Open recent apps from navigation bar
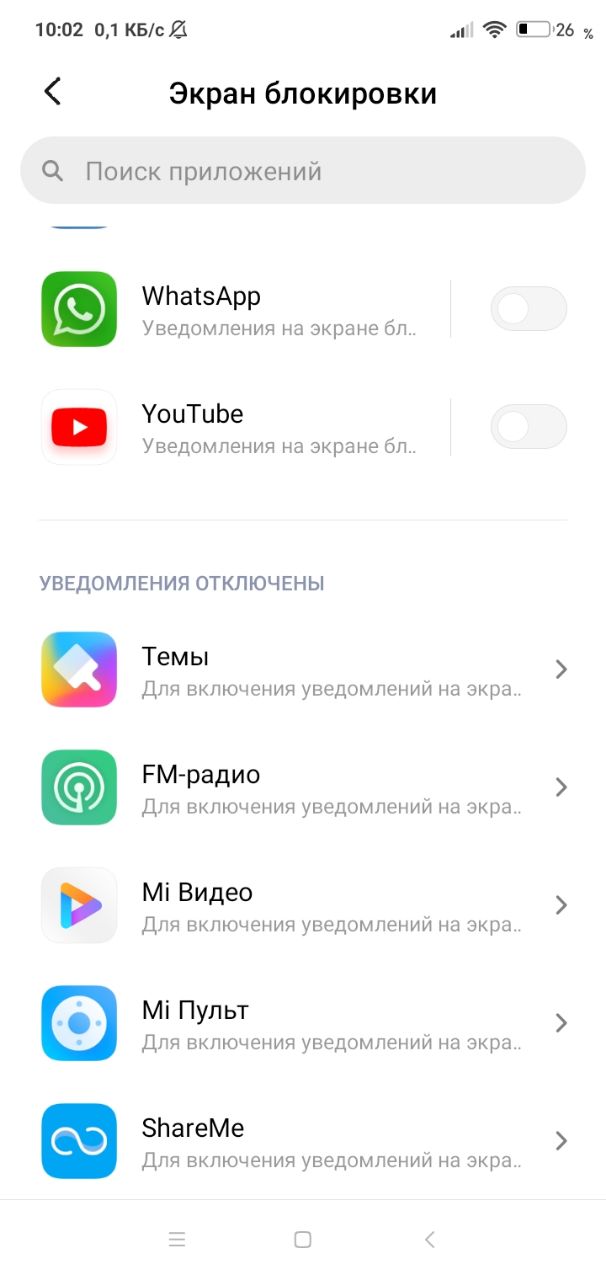Image resolution: width=606 pixels, height=1280 pixels. coord(177,1240)
